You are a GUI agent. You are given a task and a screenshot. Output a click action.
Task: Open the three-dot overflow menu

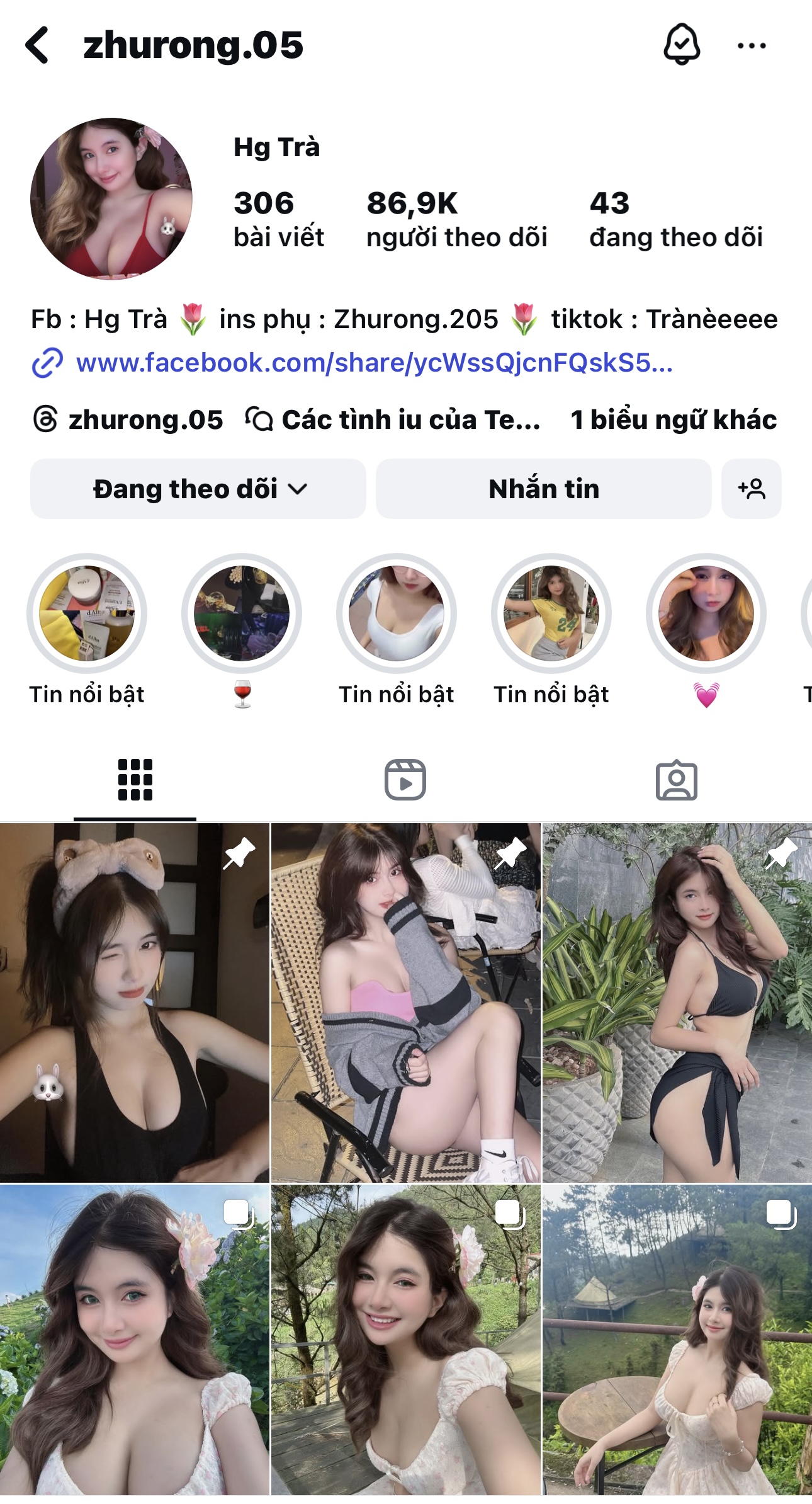tap(752, 45)
